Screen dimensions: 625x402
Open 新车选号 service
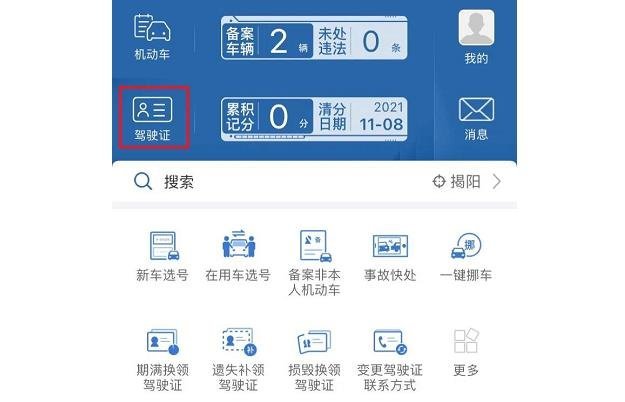162,256
